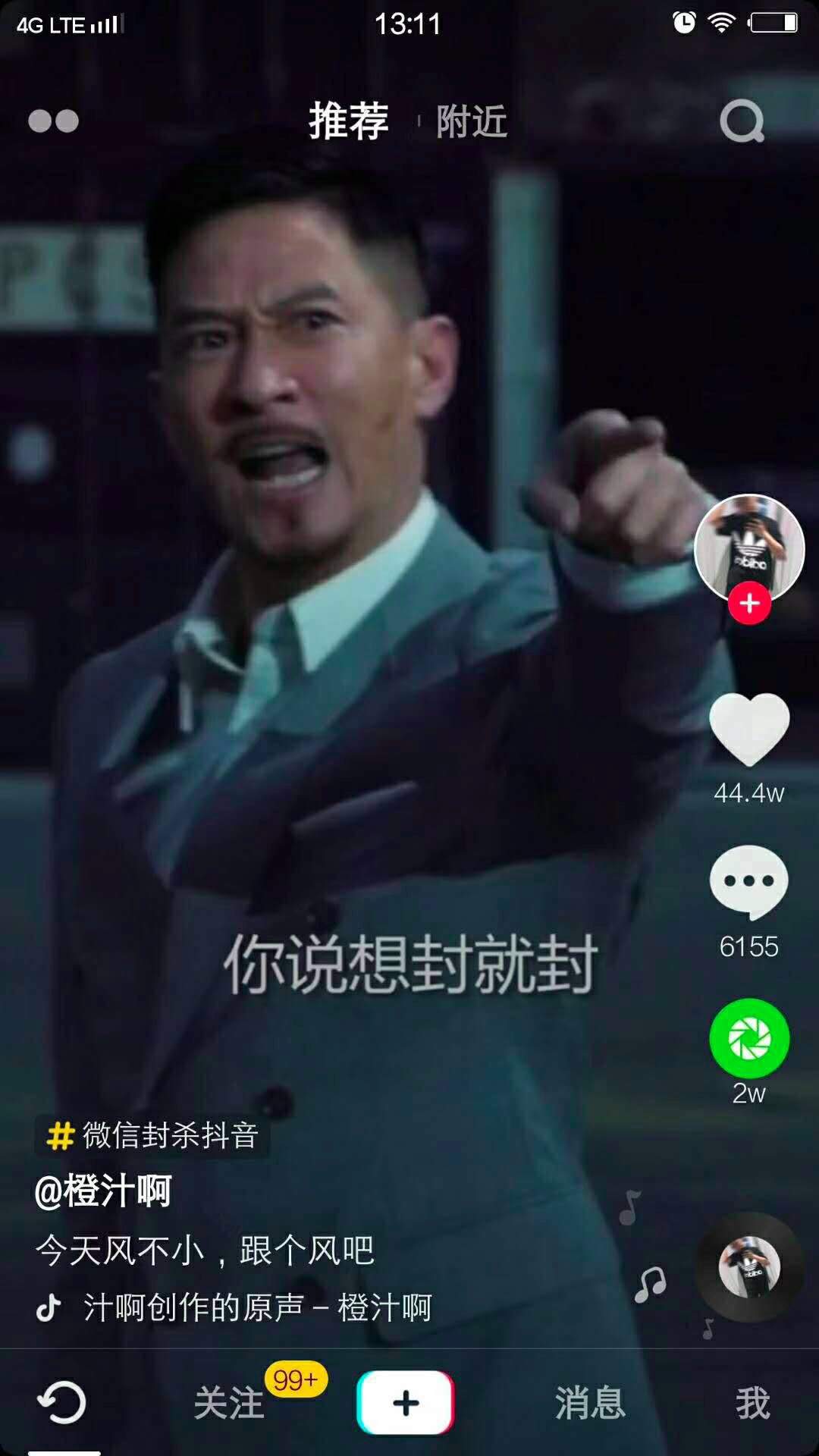This screenshot has height=1456, width=819.
Task: Open hashtag 微信封杀抖音
Action: pos(154,1136)
